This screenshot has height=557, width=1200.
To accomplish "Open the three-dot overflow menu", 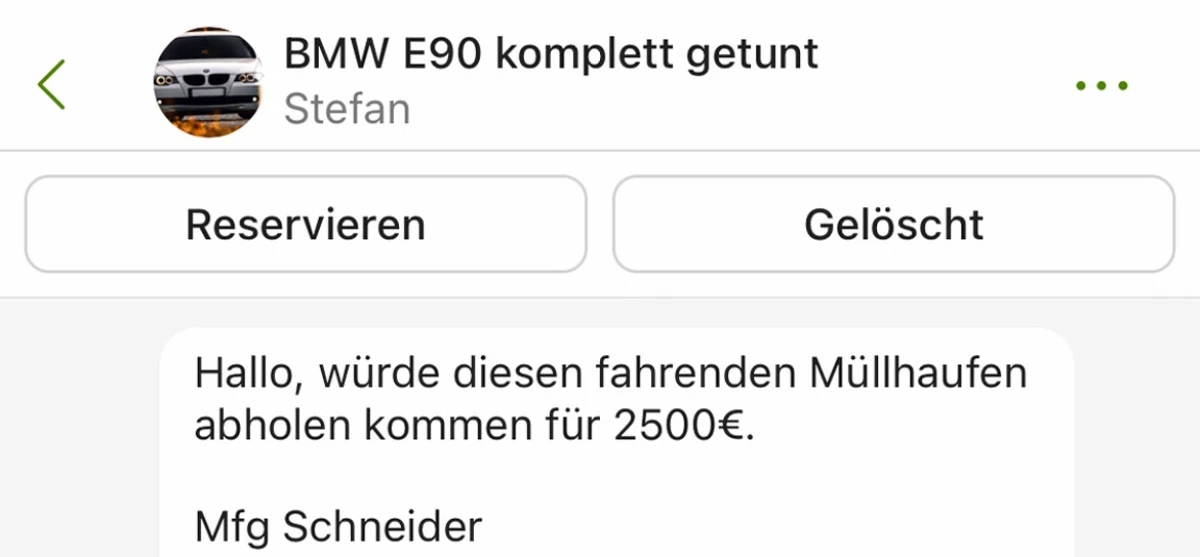I will (1102, 85).
